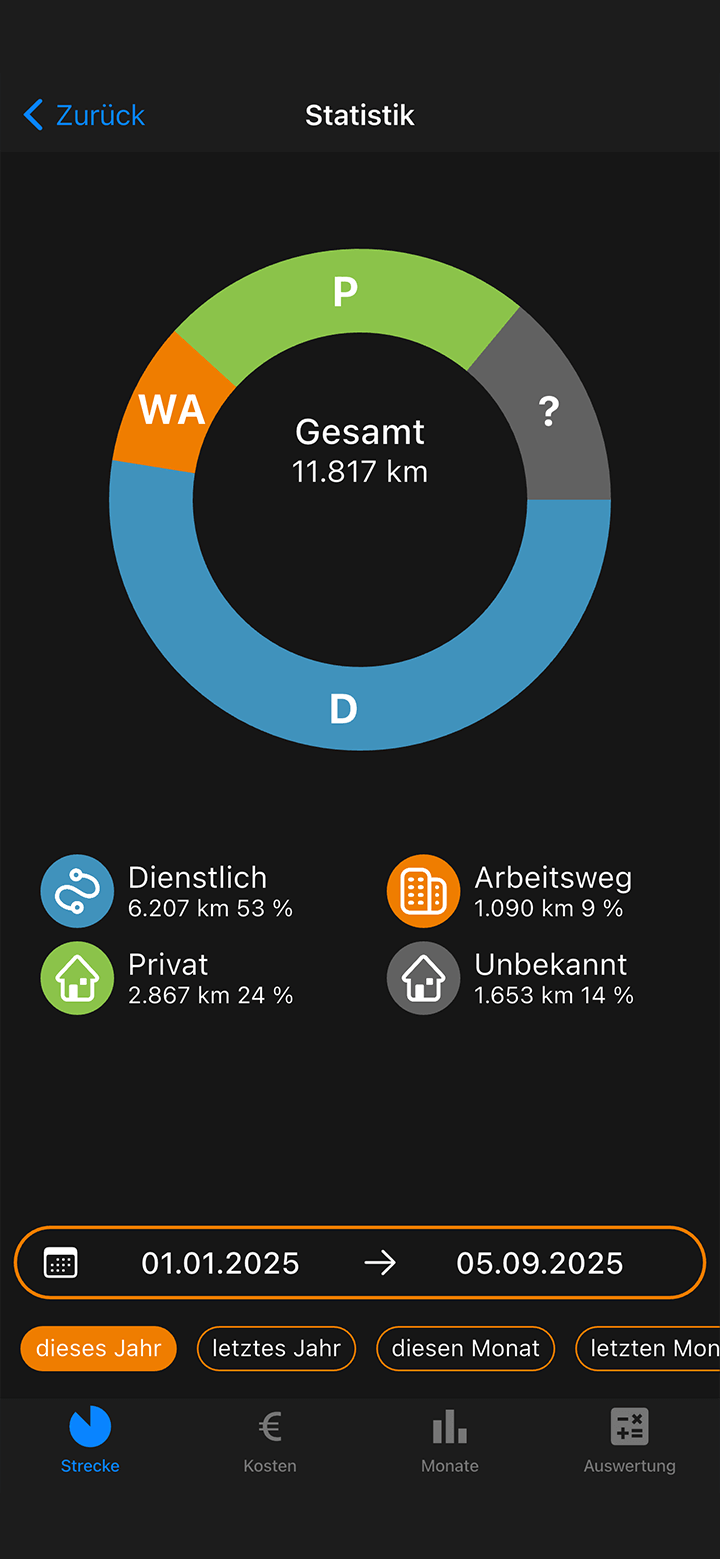Tap the calendar icon in the date range bar

pos(61,1261)
